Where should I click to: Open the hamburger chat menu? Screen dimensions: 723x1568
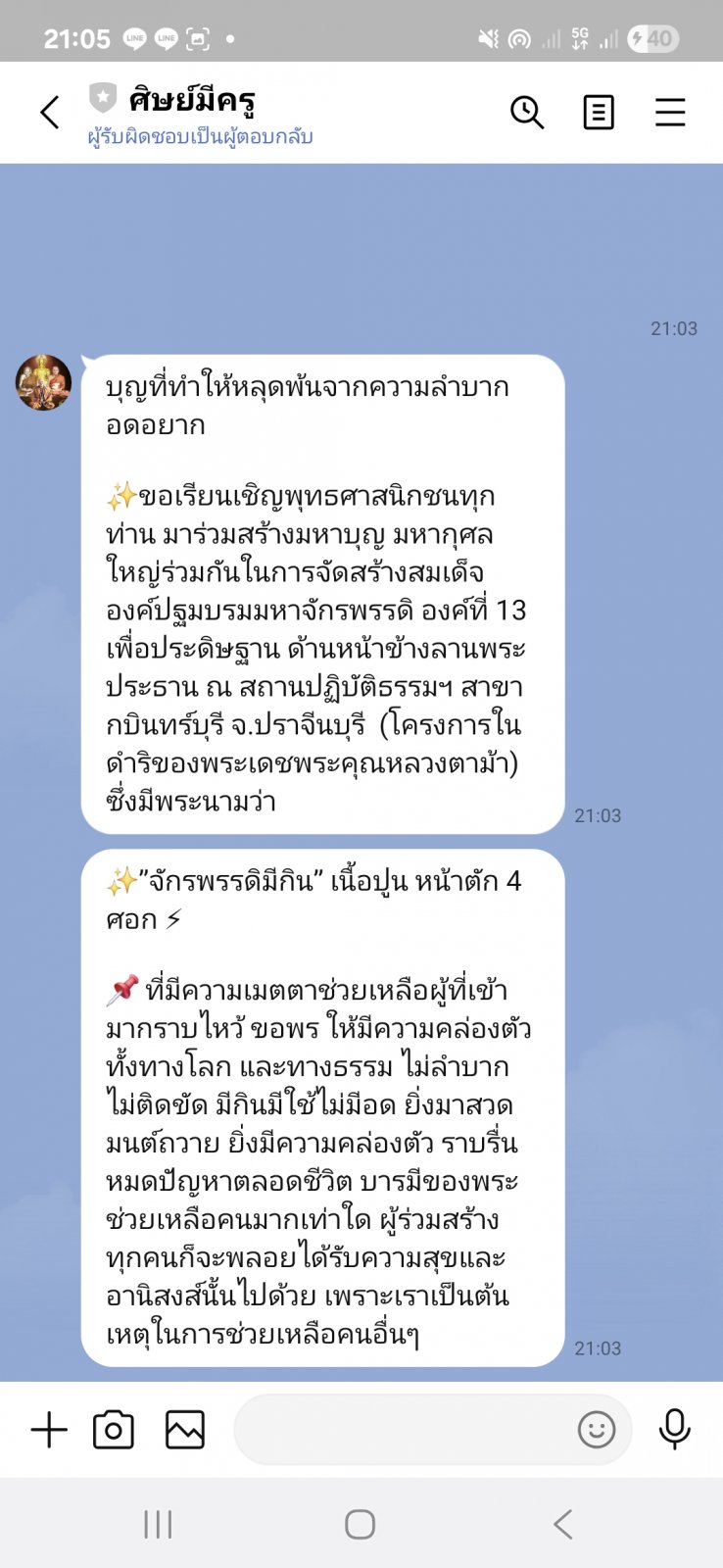(670, 113)
